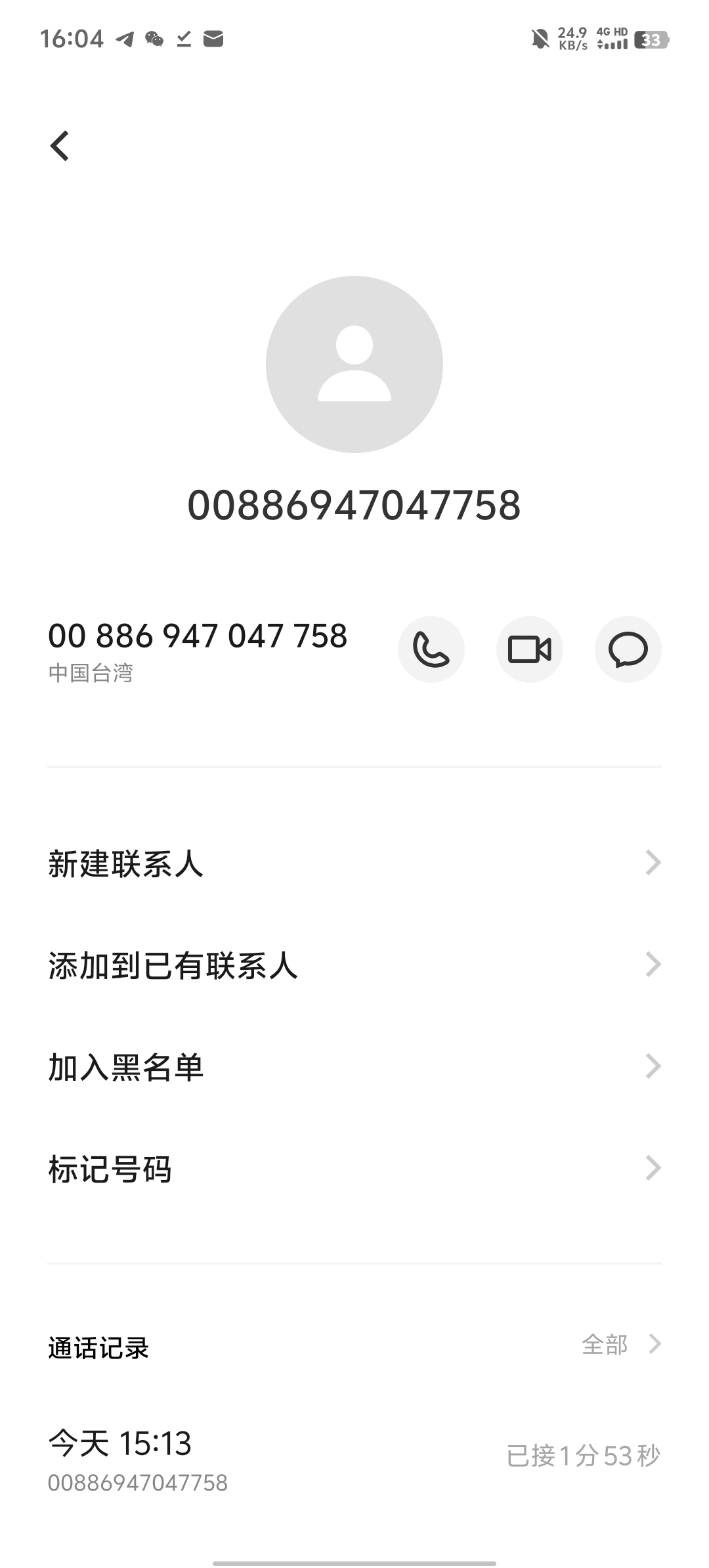Call the number 00 886 947 047 758
This screenshot has width=709, height=1568.
coord(431,649)
